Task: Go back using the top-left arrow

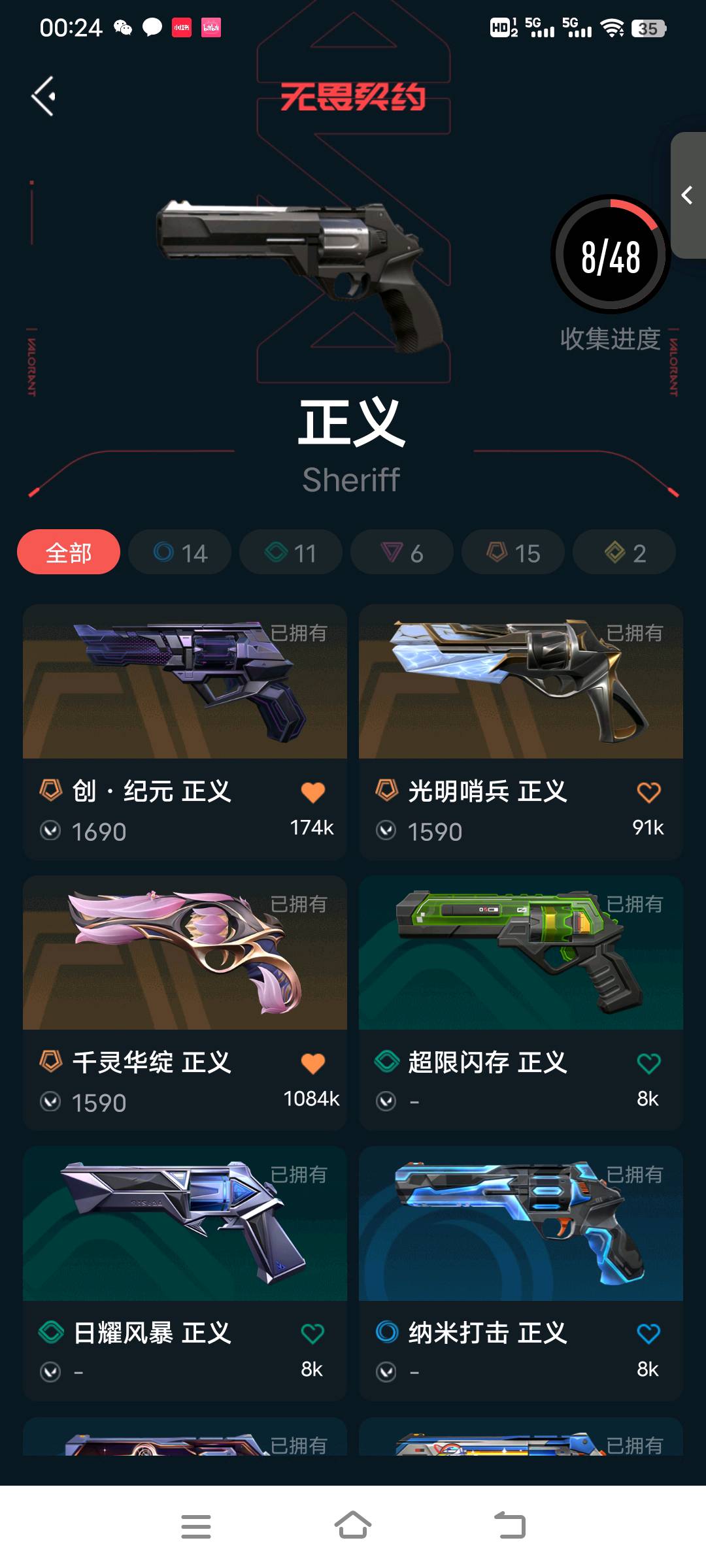Action: coord(44,97)
